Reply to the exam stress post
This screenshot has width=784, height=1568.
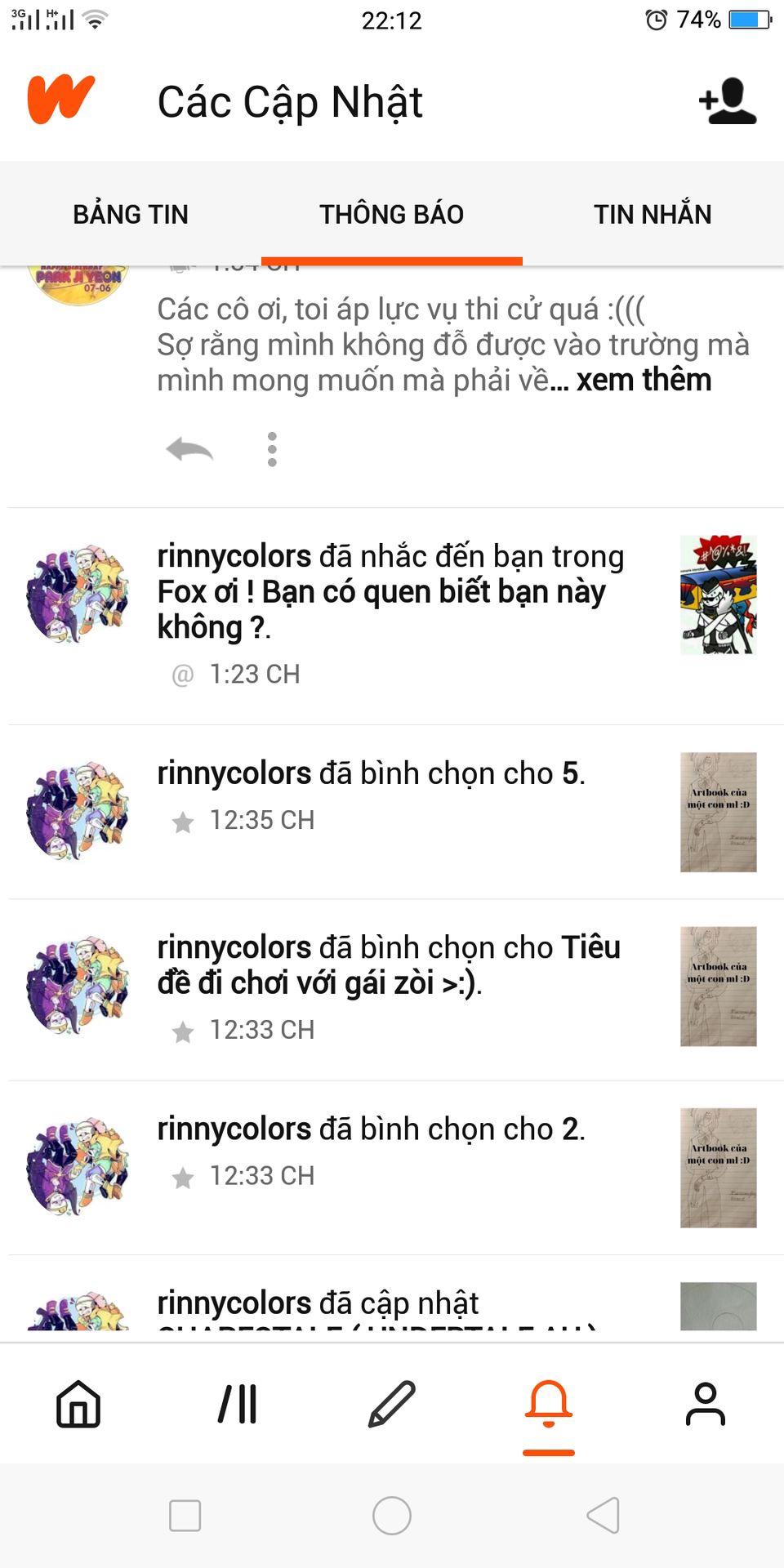189,449
